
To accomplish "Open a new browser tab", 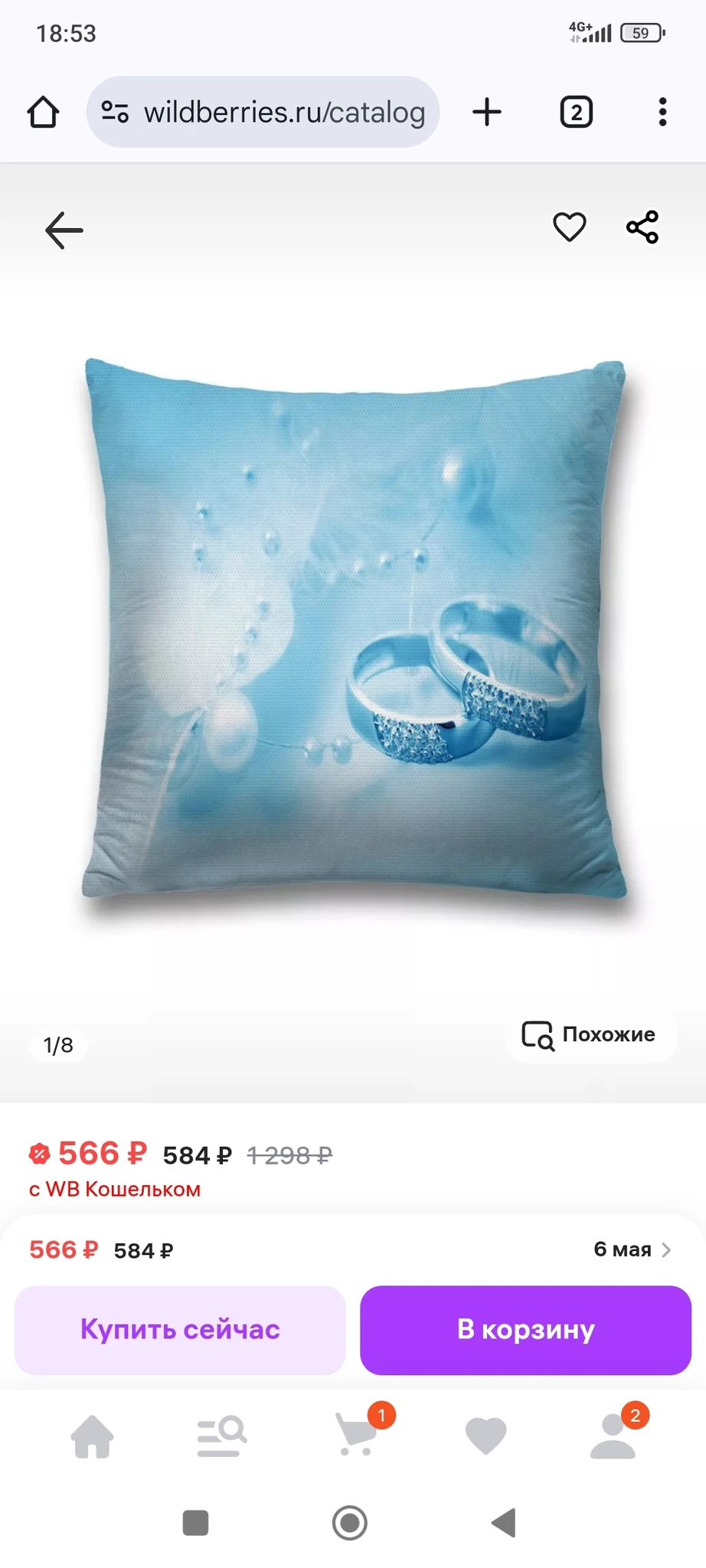I will coord(487,112).
